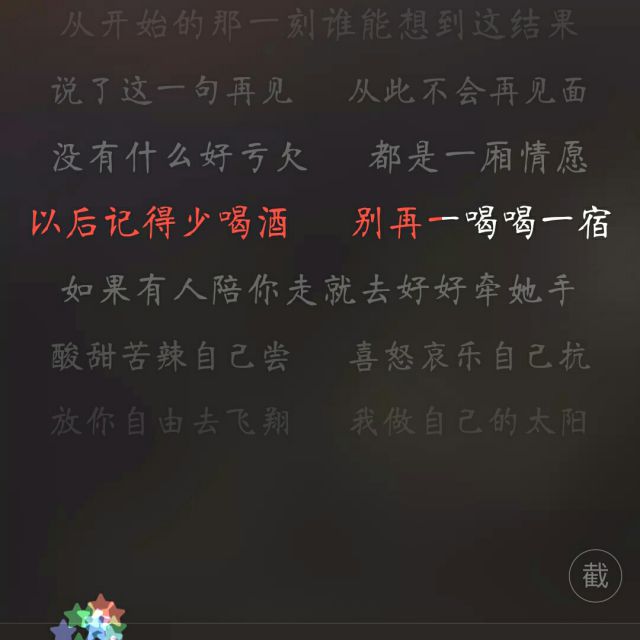Screen dimensions: 640x640
Task: Tap the 截 clip button
Action: [594, 576]
